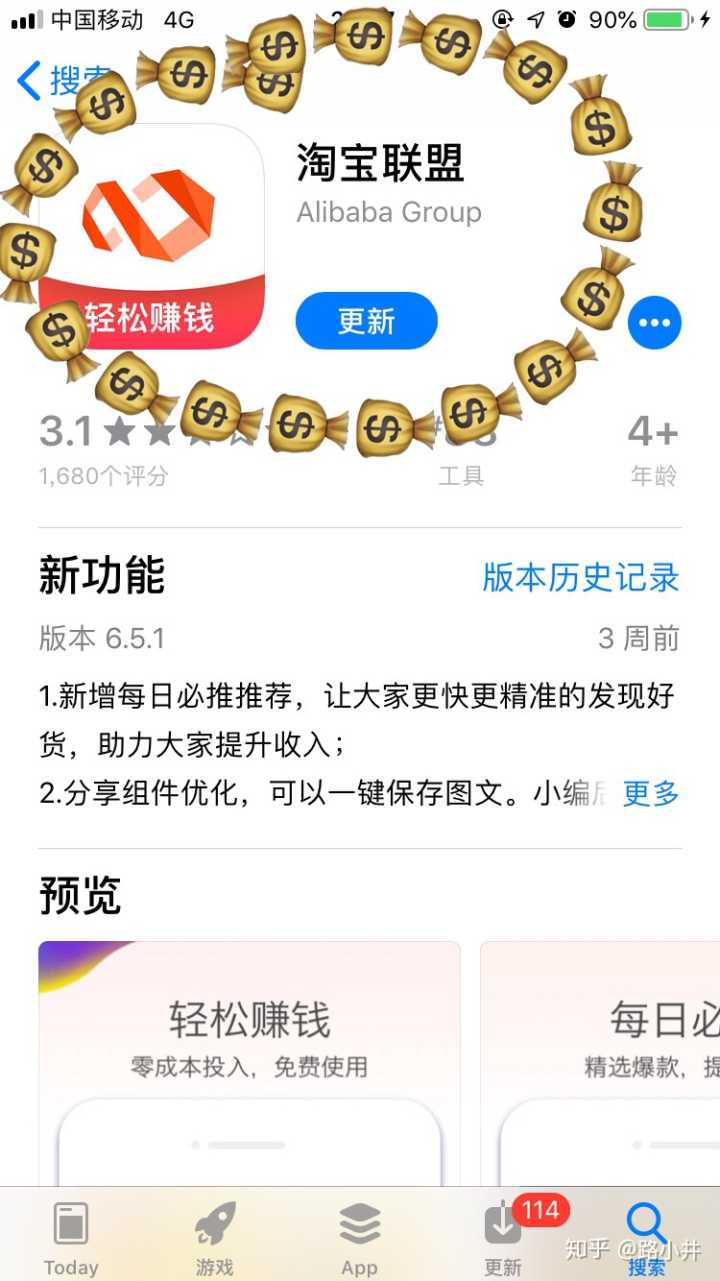The height and width of the screenshot is (1281, 720).
Task: Open 版本历史记录 link
Action: click(x=580, y=577)
